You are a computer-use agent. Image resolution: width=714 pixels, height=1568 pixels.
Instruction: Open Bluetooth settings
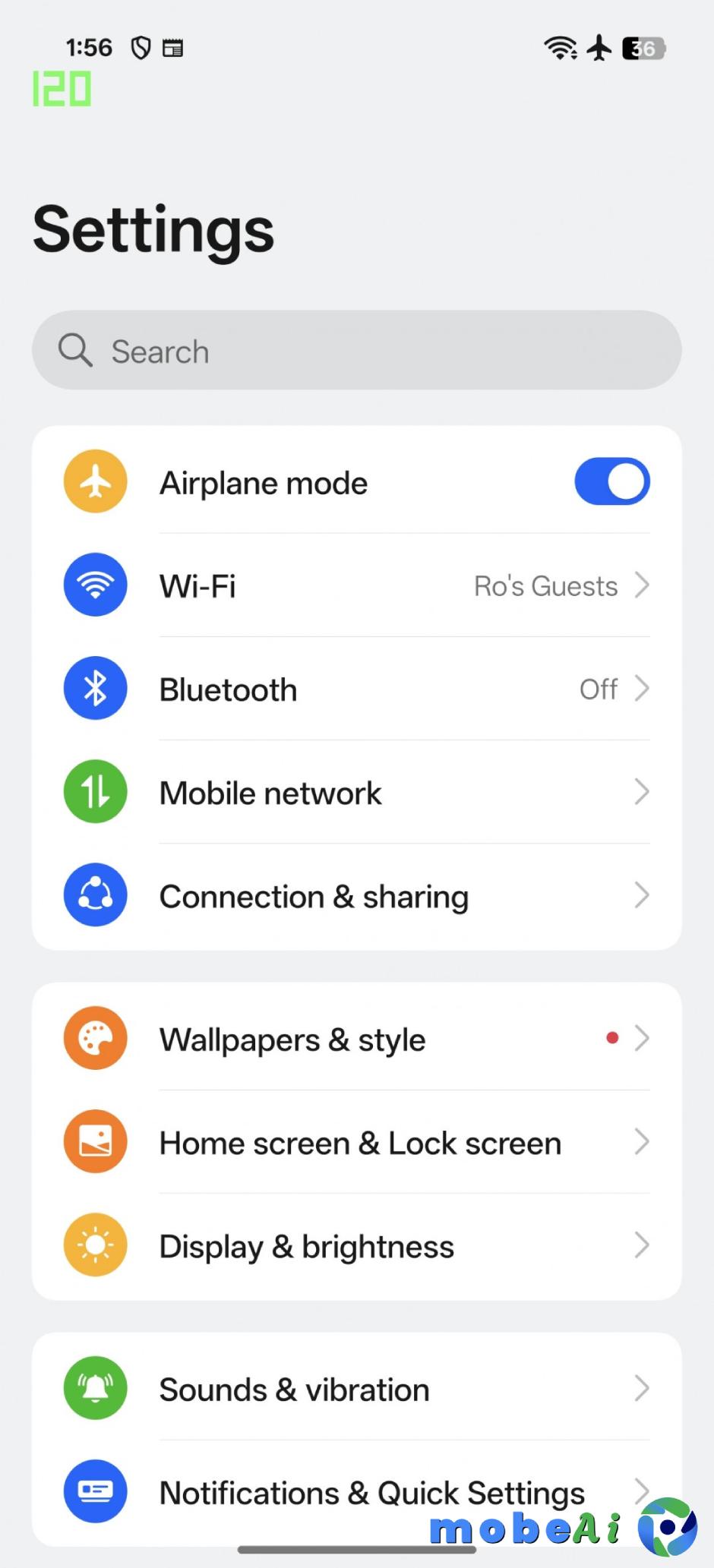point(355,689)
